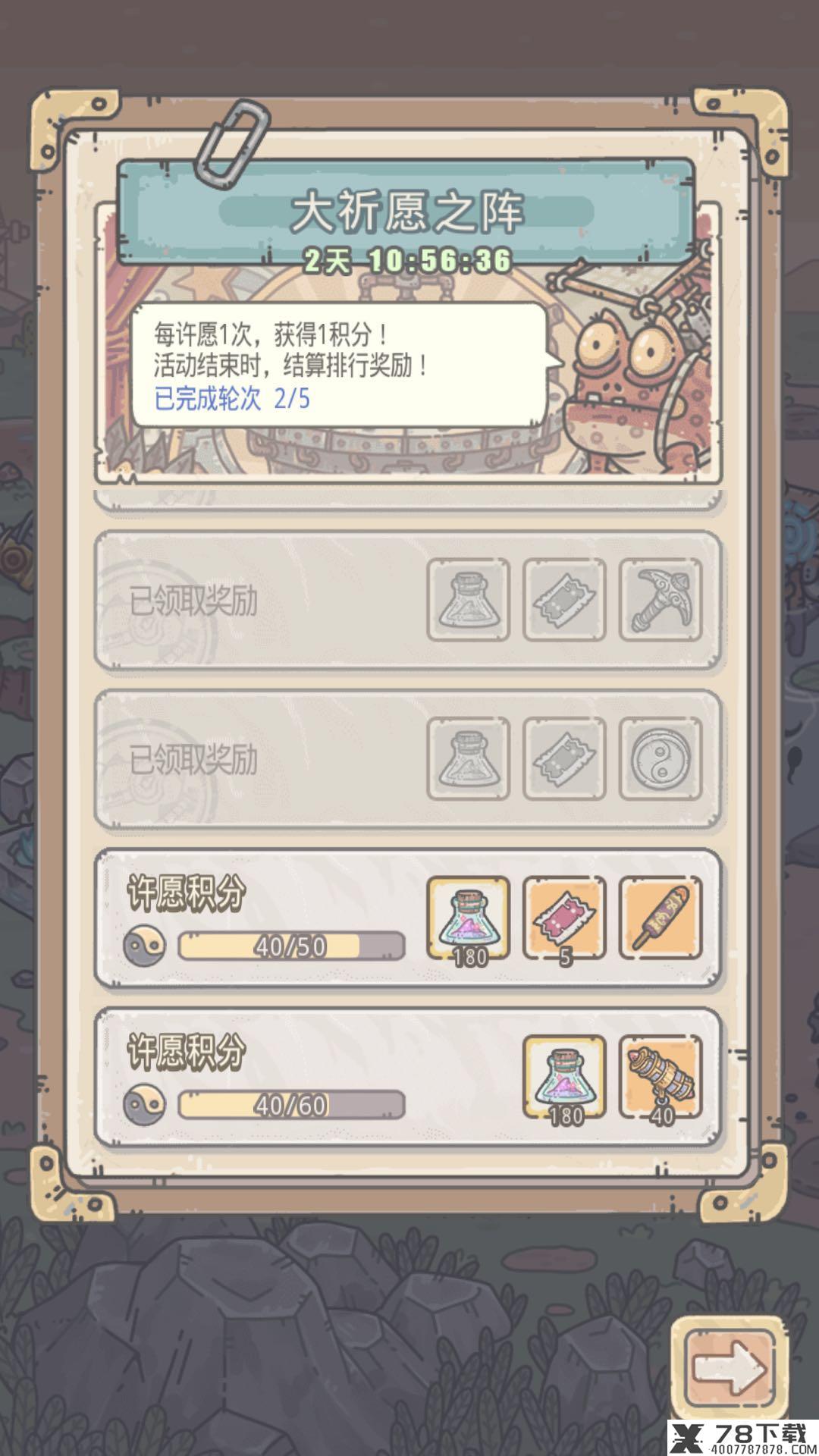View ticket reward with quantity 5
Image resolution: width=819 pixels, height=1456 pixels.
click(x=564, y=918)
